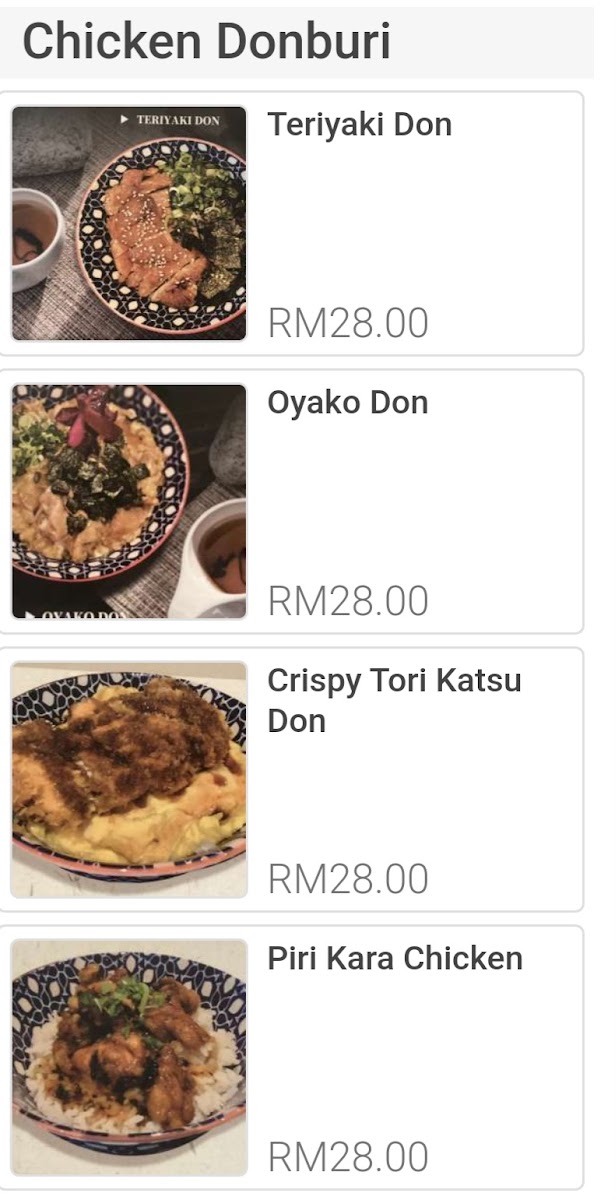Open the Teriyaki Don menu item
The width and height of the screenshot is (615, 1200).
coord(291,223)
